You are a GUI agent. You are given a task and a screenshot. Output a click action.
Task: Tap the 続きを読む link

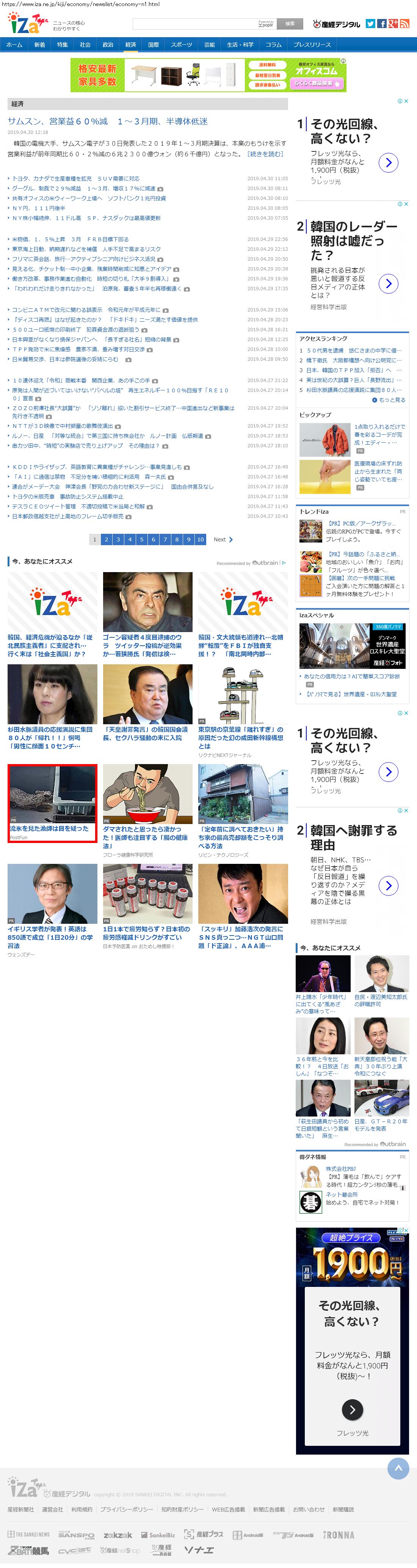pyautogui.click(x=265, y=154)
